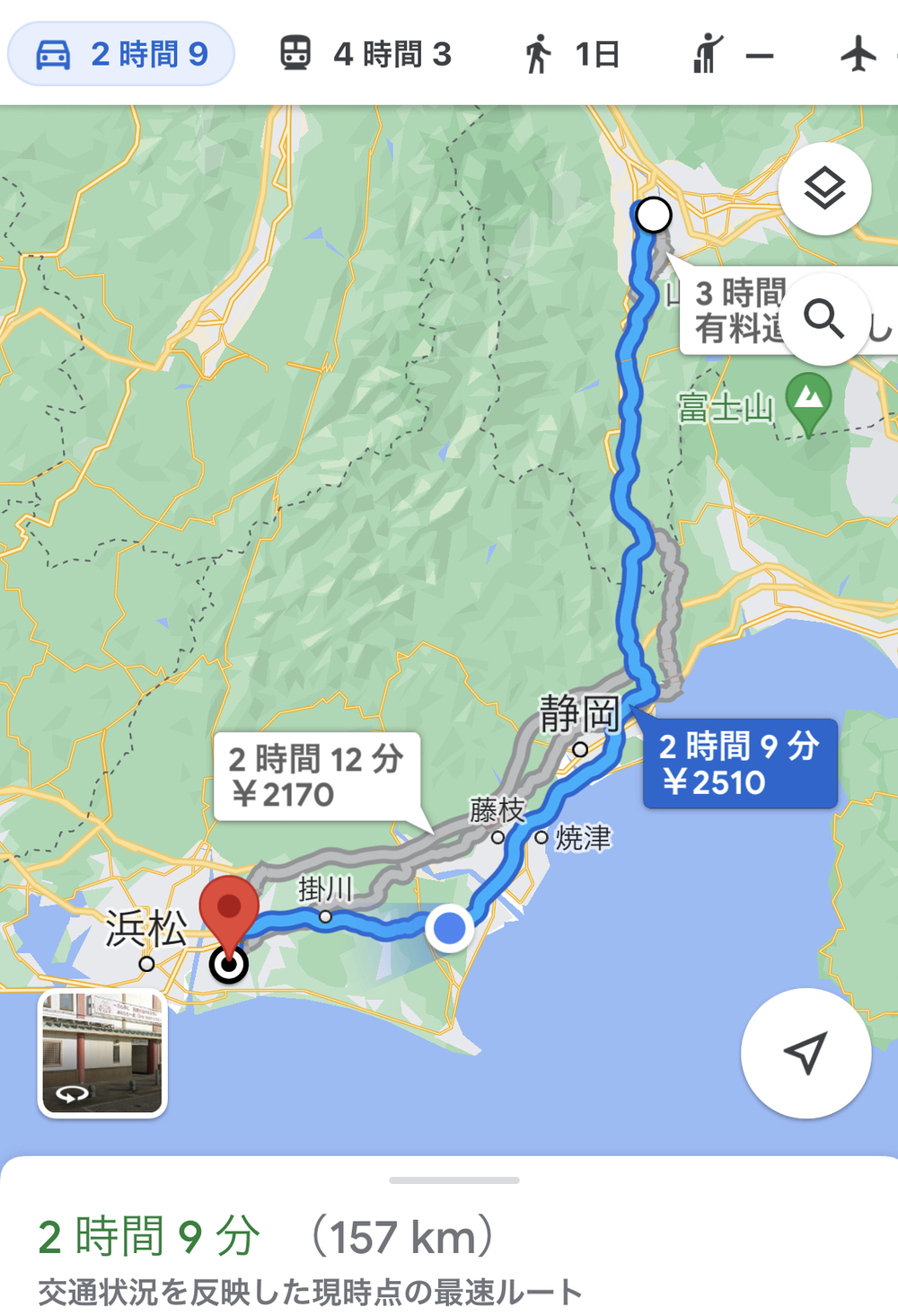
Task: Select the driving tab showing 2時間 9
Action: pyautogui.click(x=121, y=55)
